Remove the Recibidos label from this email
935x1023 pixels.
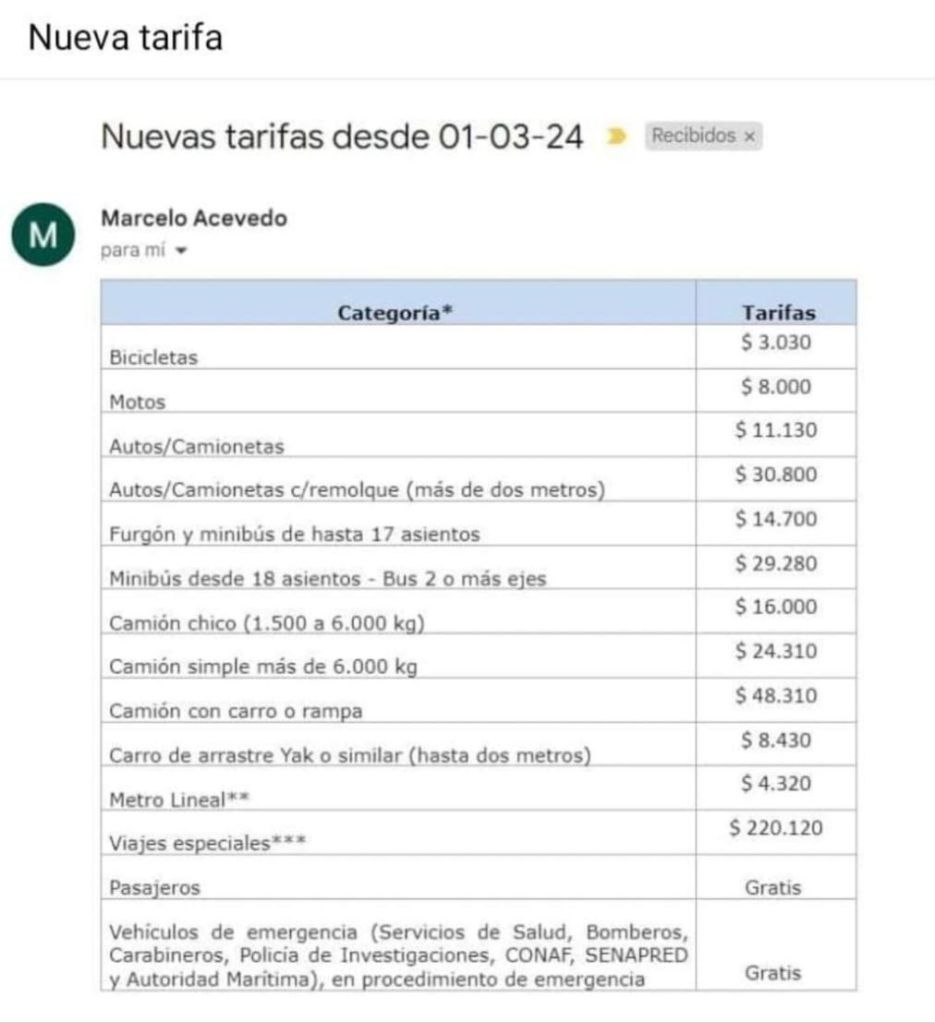click(x=749, y=137)
